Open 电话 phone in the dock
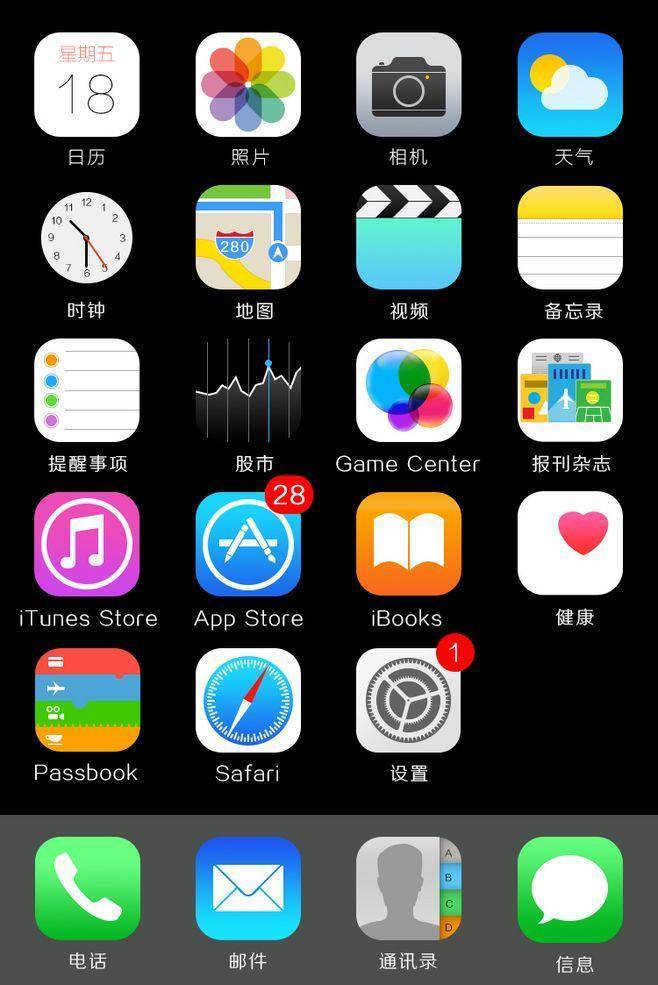This screenshot has width=658, height=985. [87, 888]
